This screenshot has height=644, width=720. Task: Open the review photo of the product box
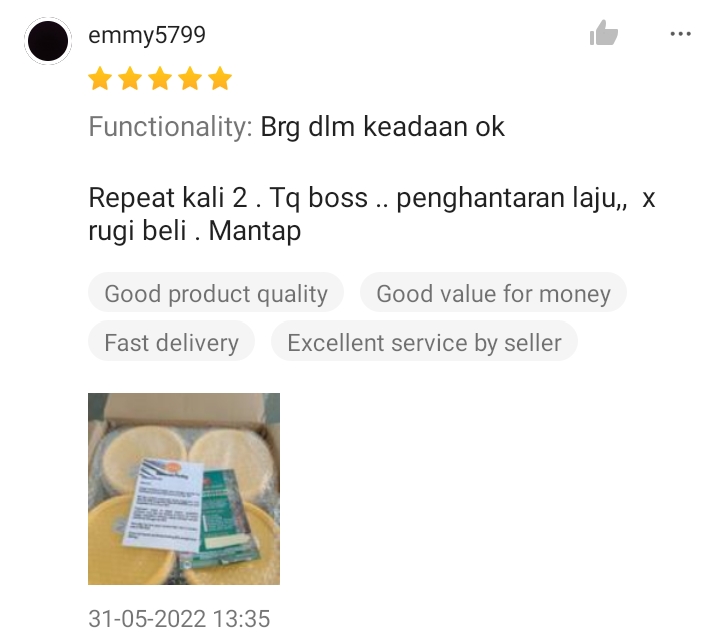[184, 489]
